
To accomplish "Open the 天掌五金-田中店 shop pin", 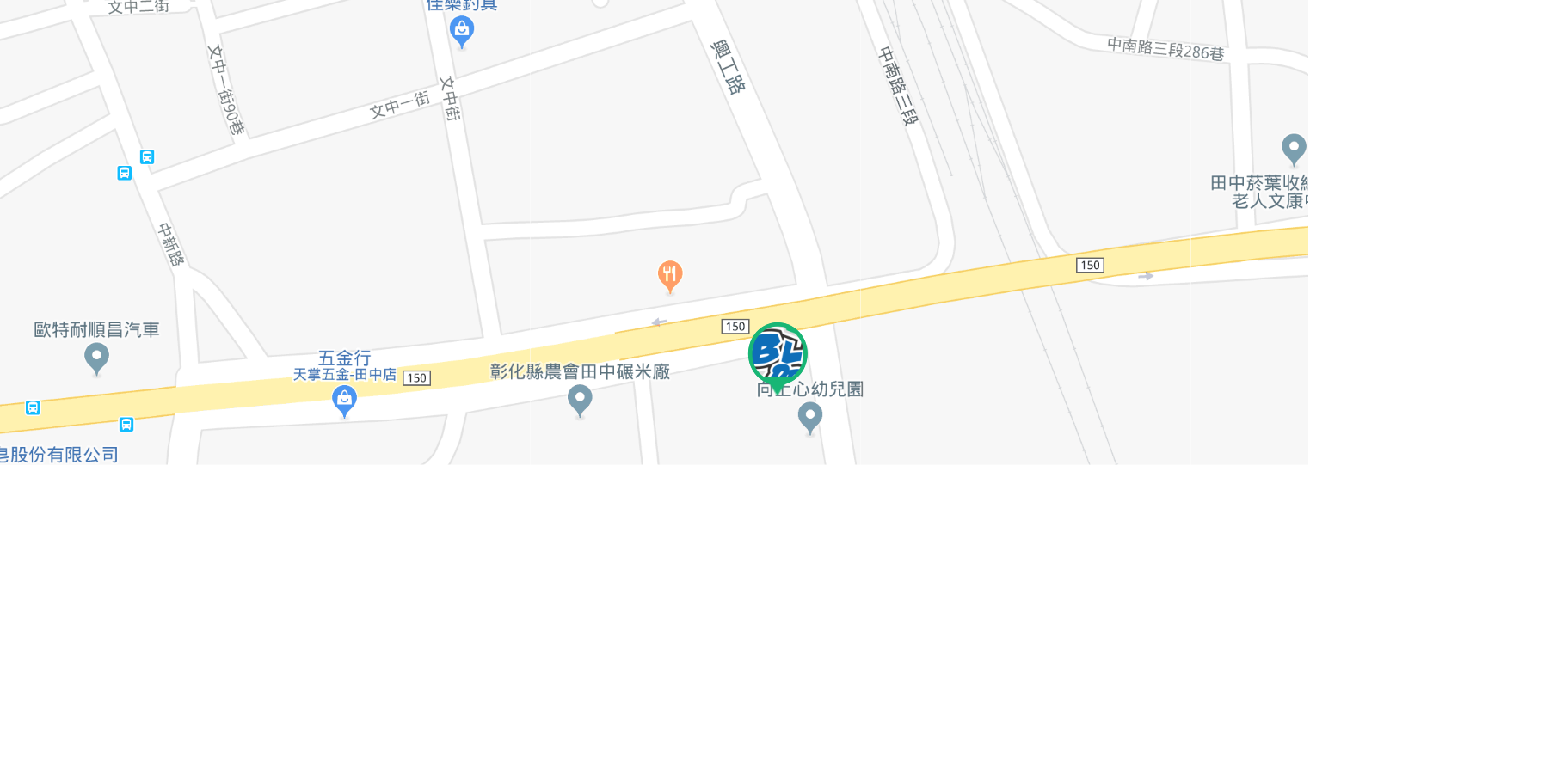I will 344,400.
